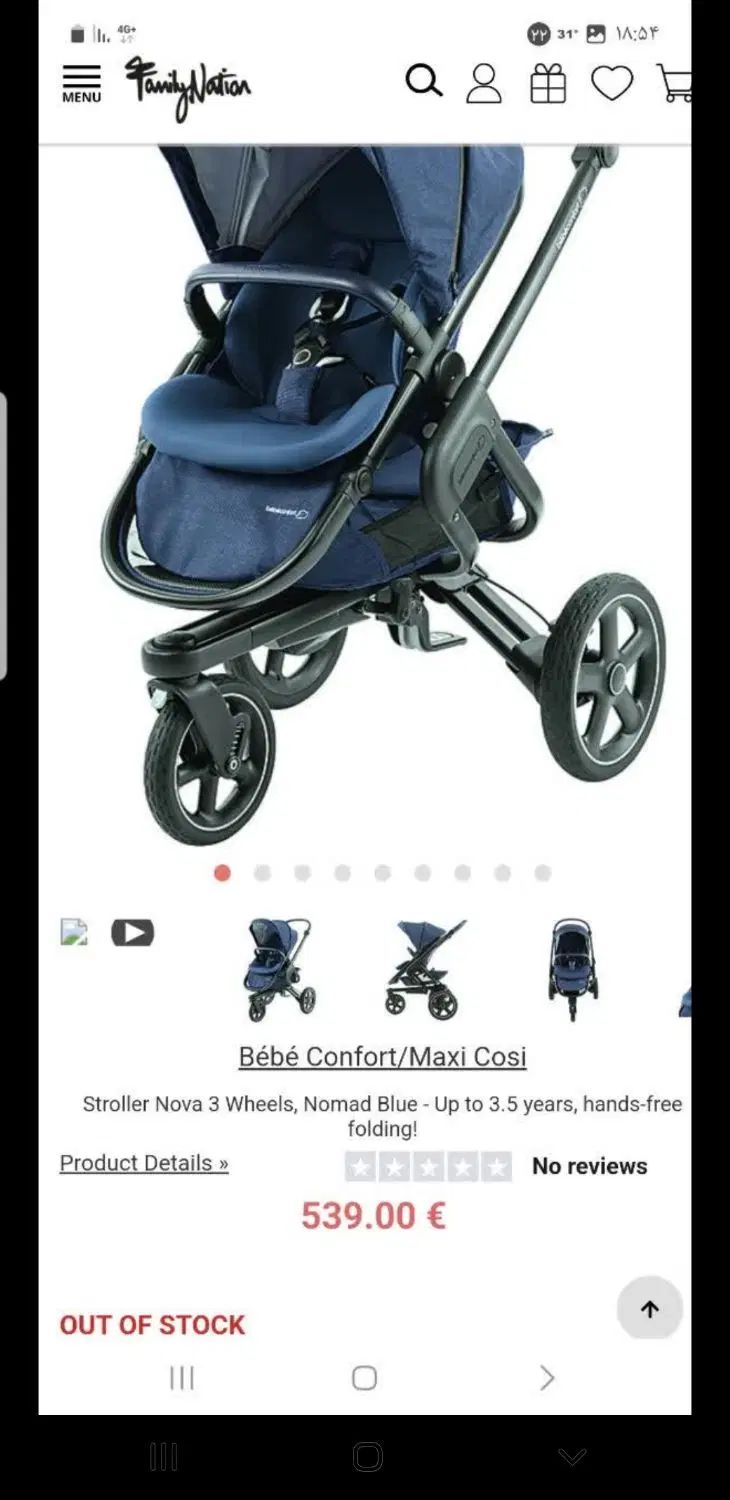Open the Product Details link
This screenshot has height=1500, width=730.
coord(144,1163)
